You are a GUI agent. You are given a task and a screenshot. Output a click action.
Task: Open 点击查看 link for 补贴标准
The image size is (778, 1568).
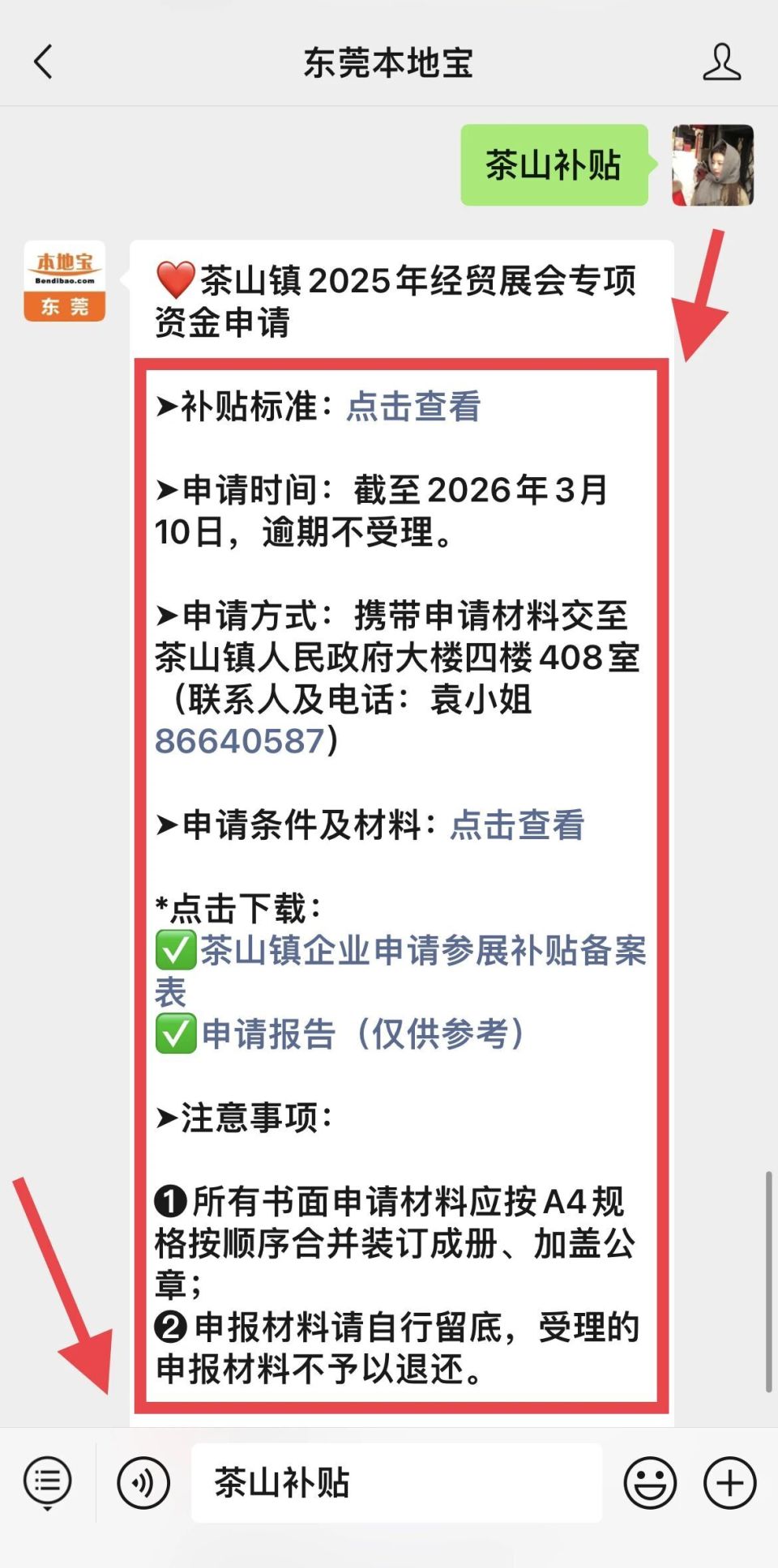point(412,408)
